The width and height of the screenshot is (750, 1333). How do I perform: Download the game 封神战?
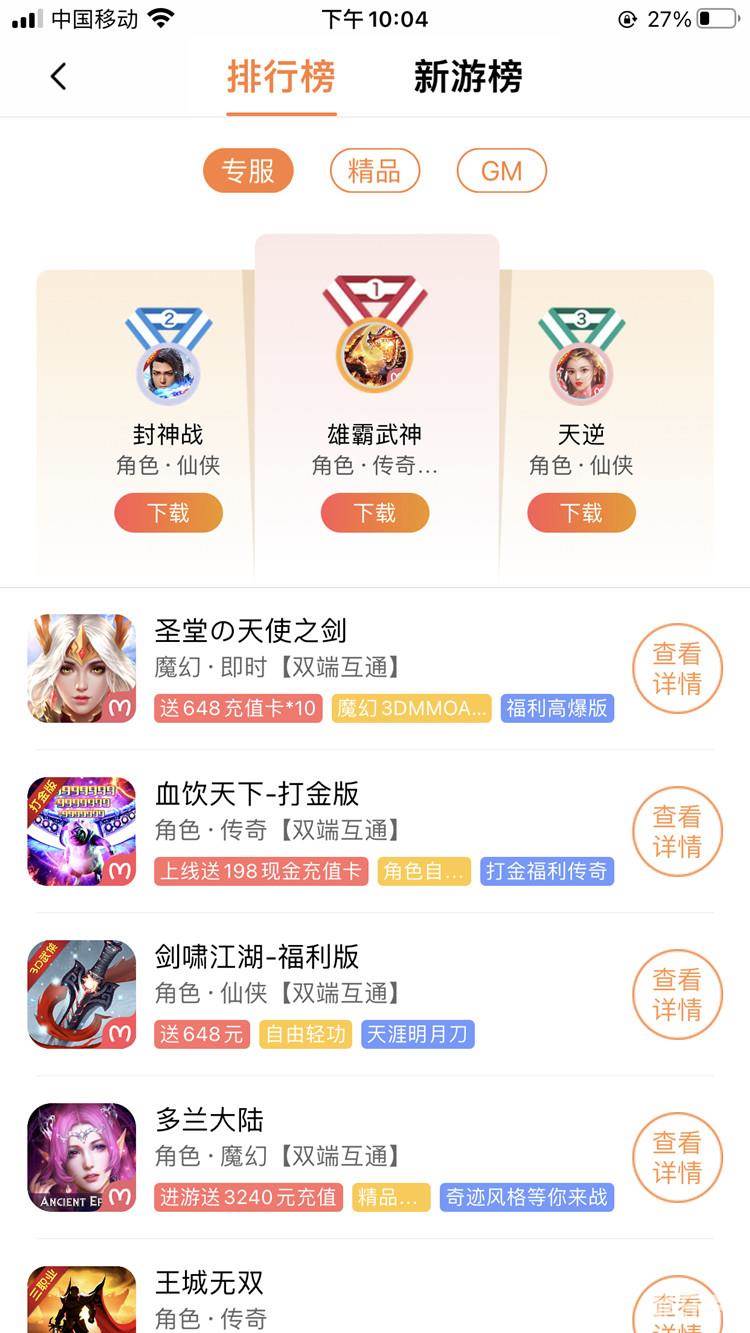click(168, 513)
